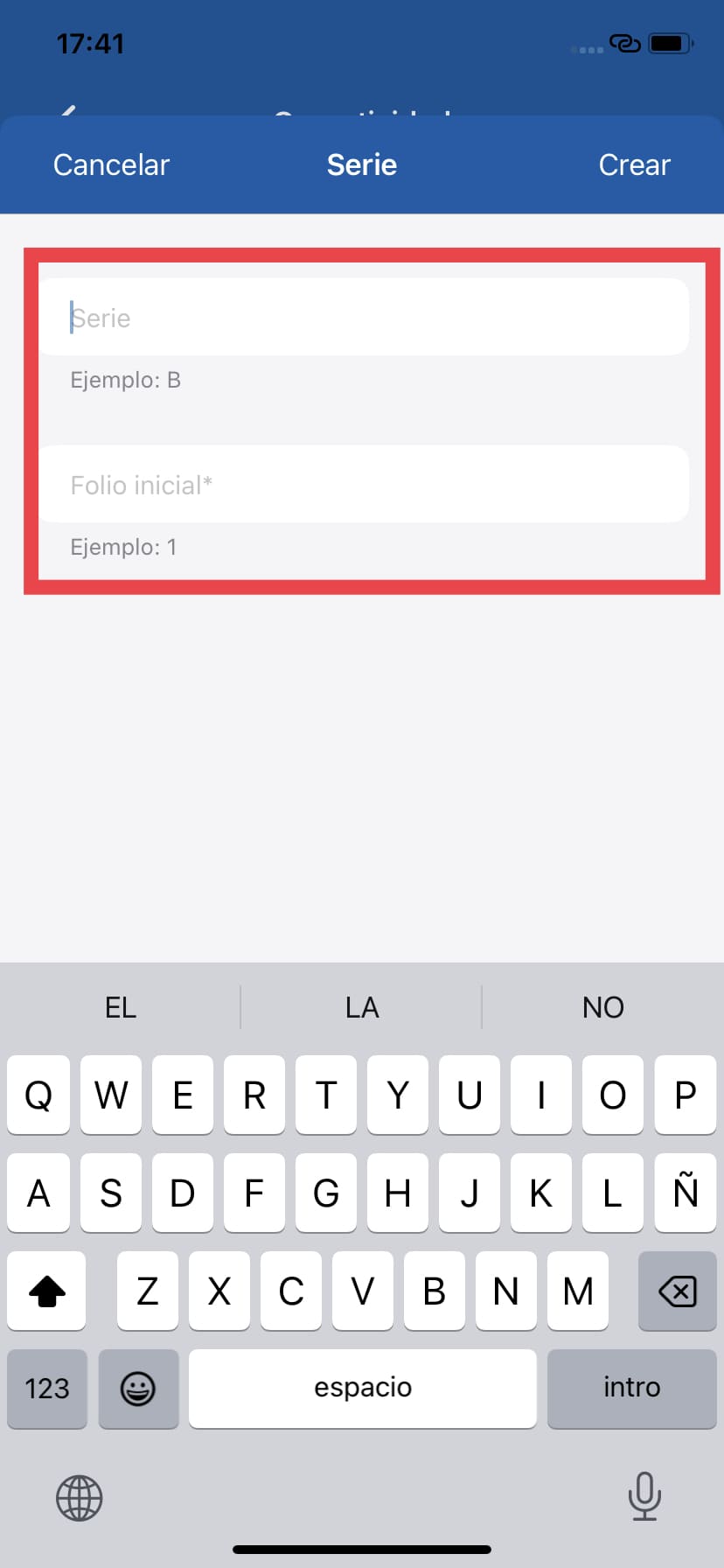This screenshot has height=1568, width=724.
Task: Tap the letter Ñ key
Action: (685, 1193)
